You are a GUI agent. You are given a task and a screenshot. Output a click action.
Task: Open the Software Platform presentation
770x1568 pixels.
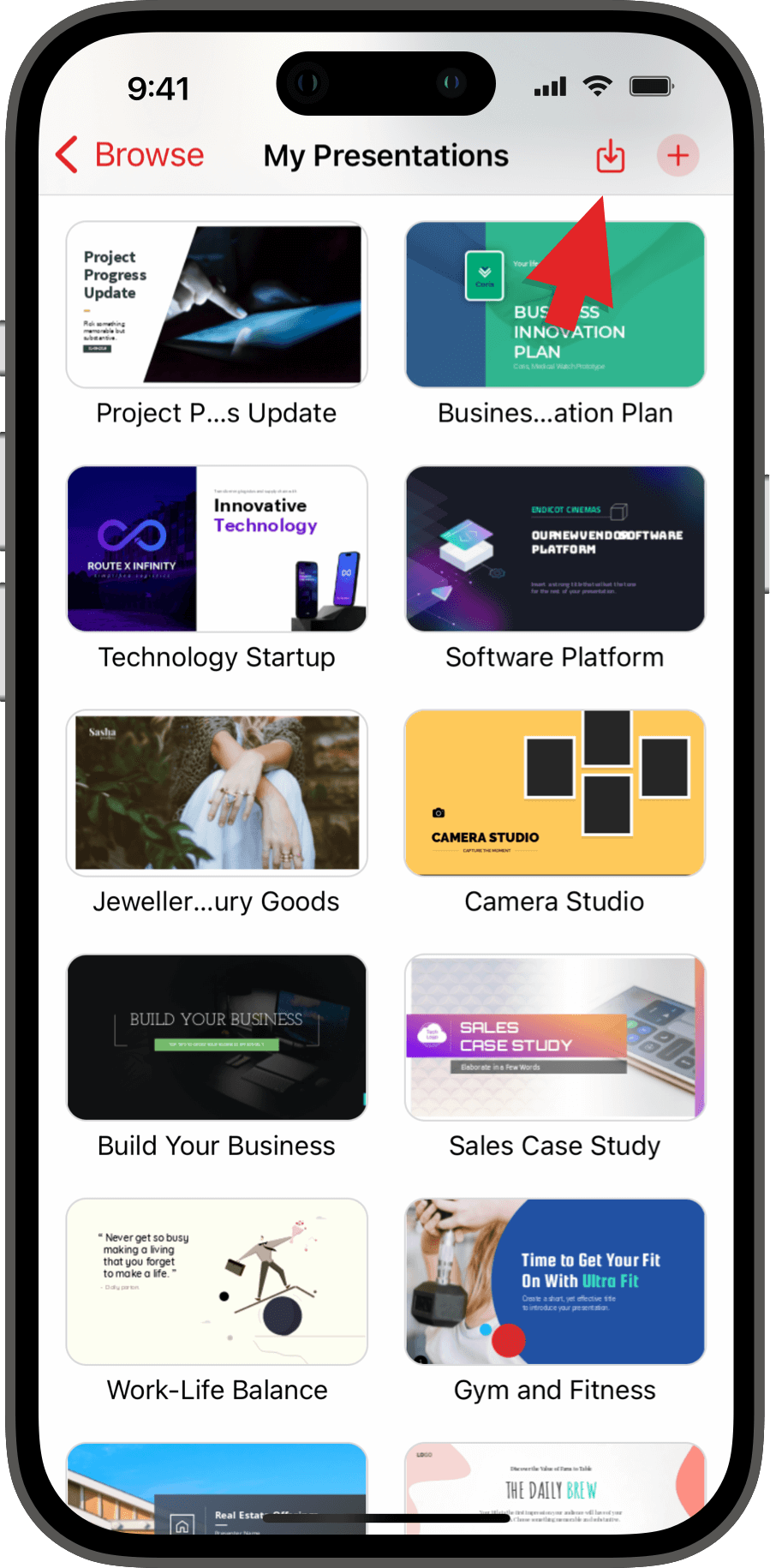pos(555,549)
